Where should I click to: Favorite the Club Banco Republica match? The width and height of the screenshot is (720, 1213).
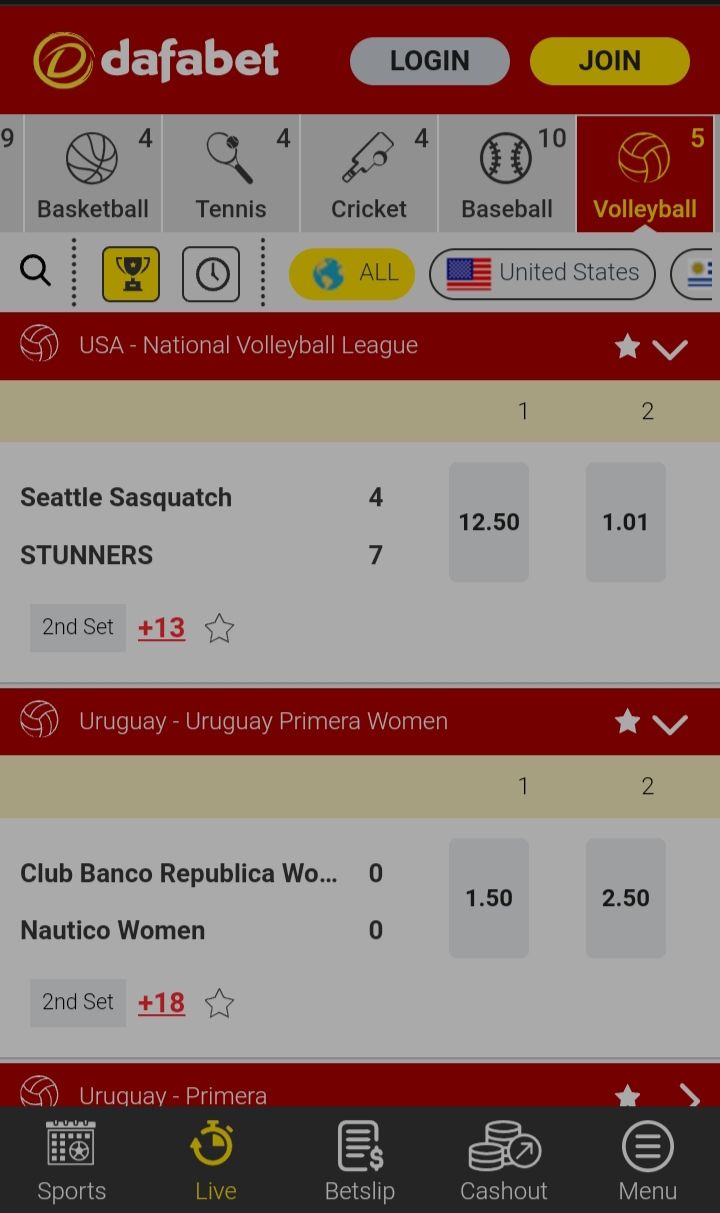pyautogui.click(x=219, y=1003)
